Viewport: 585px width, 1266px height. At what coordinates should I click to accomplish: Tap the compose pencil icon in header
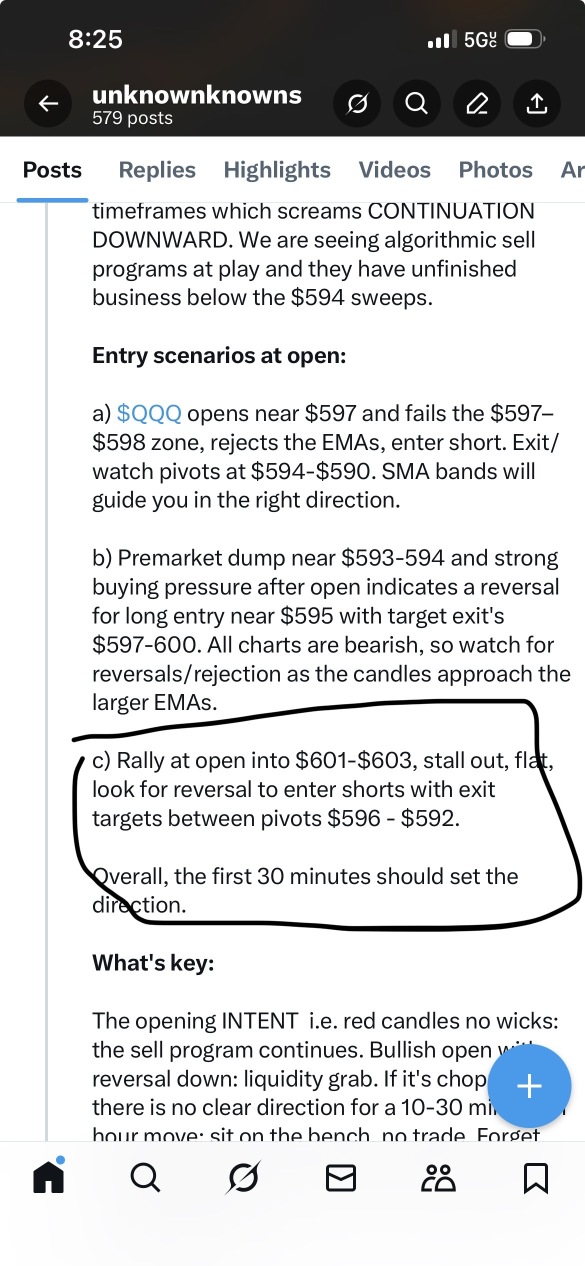pyautogui.click(x=478, y=104)
